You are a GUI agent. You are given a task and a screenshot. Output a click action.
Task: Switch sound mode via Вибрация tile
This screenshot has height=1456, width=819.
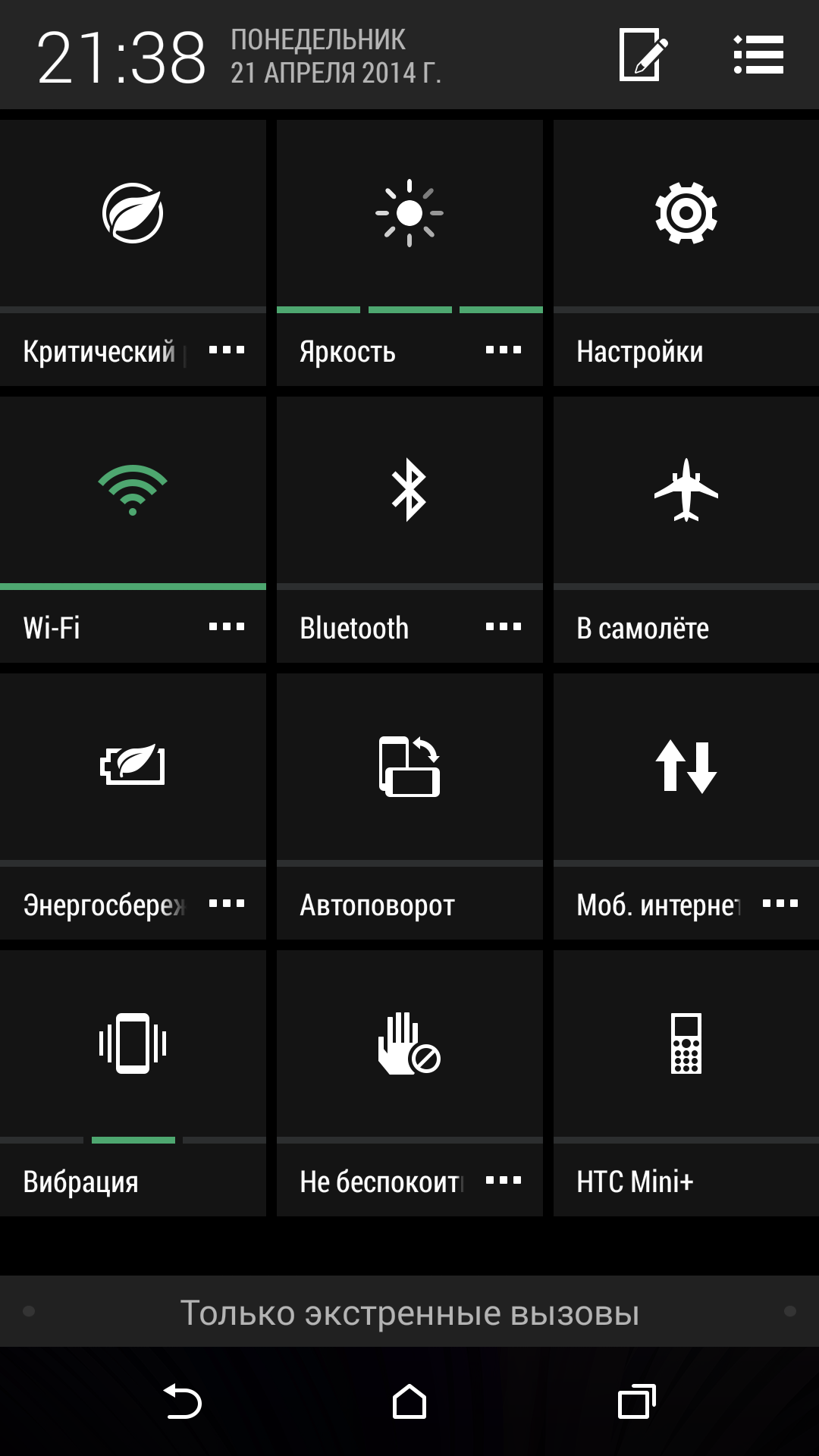click(133, 1083)
